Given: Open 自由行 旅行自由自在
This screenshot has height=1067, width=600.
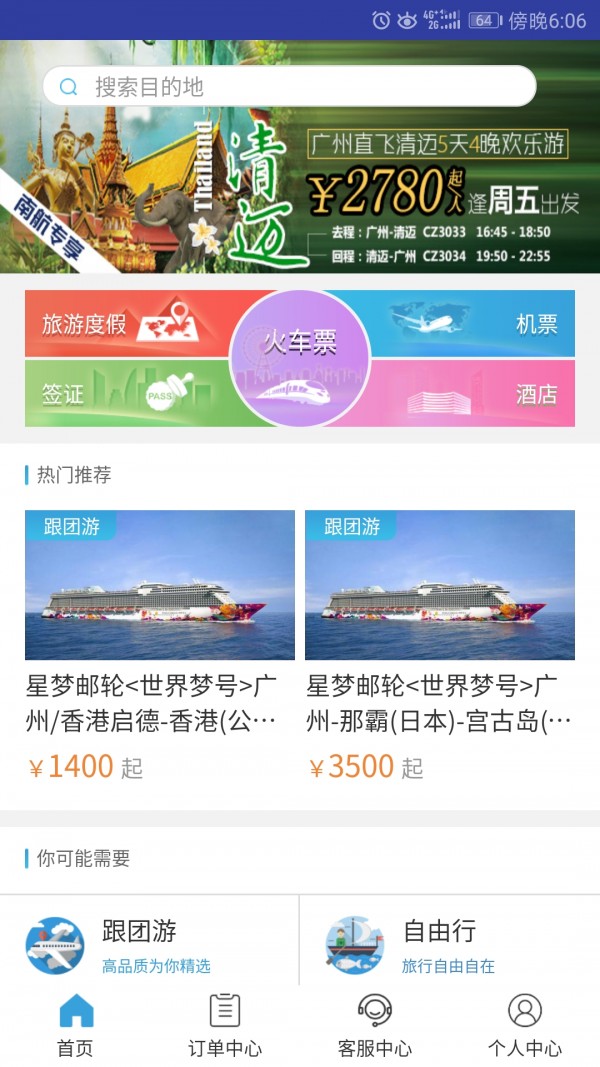Looking at the screenshot, I should click(x=450, y=944).
